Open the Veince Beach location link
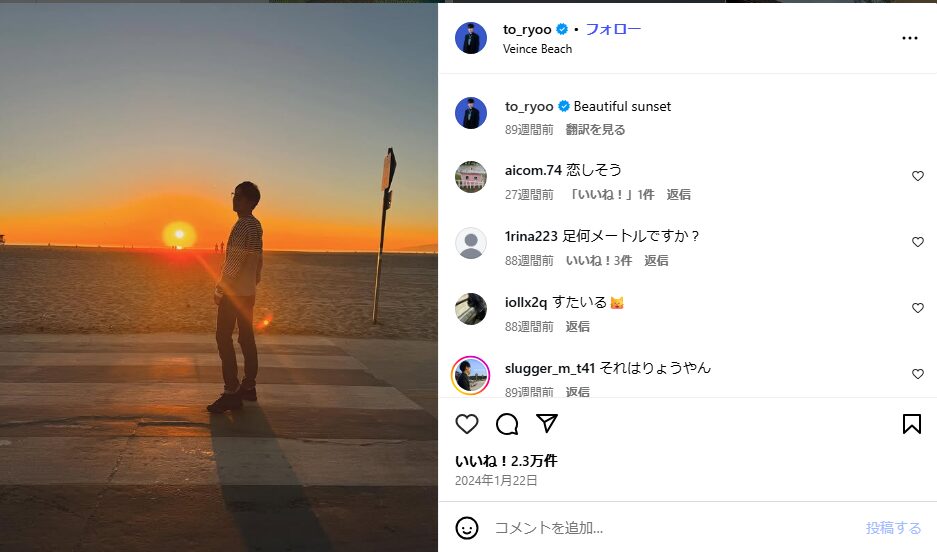The width and height of the screenshot is (937, 552). pos(538,49)
